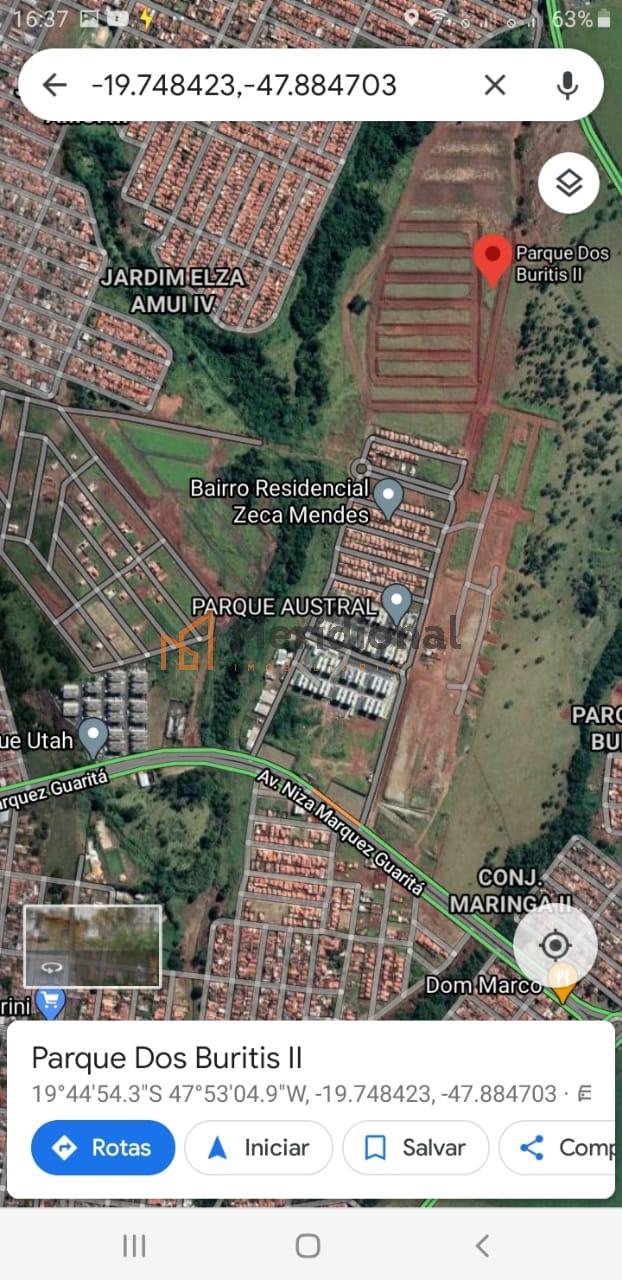The width and height of the screenshot is (622, 1280).
Task: Open recent apps from the navigation bar
Action: [134, 1245]
